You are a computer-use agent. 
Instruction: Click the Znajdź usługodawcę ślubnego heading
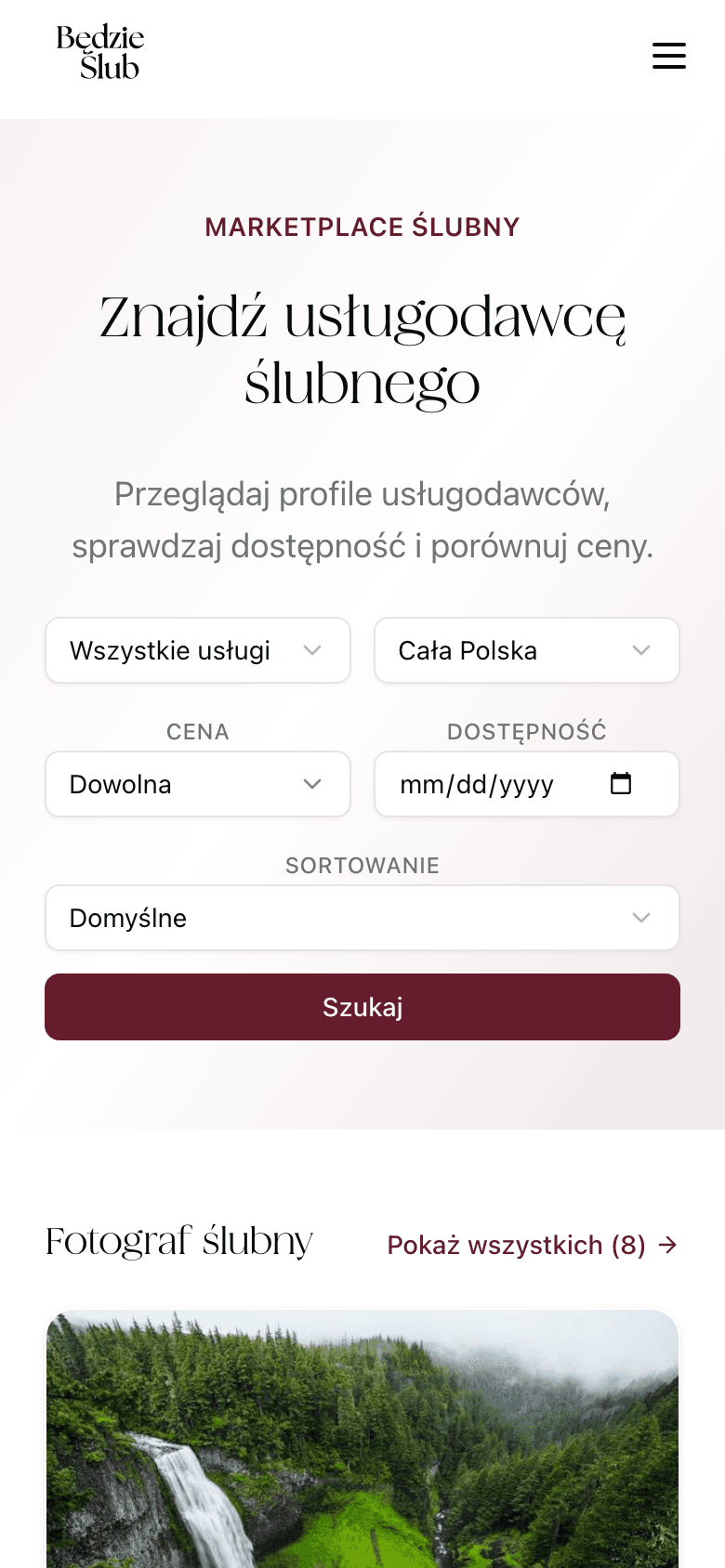362,350
